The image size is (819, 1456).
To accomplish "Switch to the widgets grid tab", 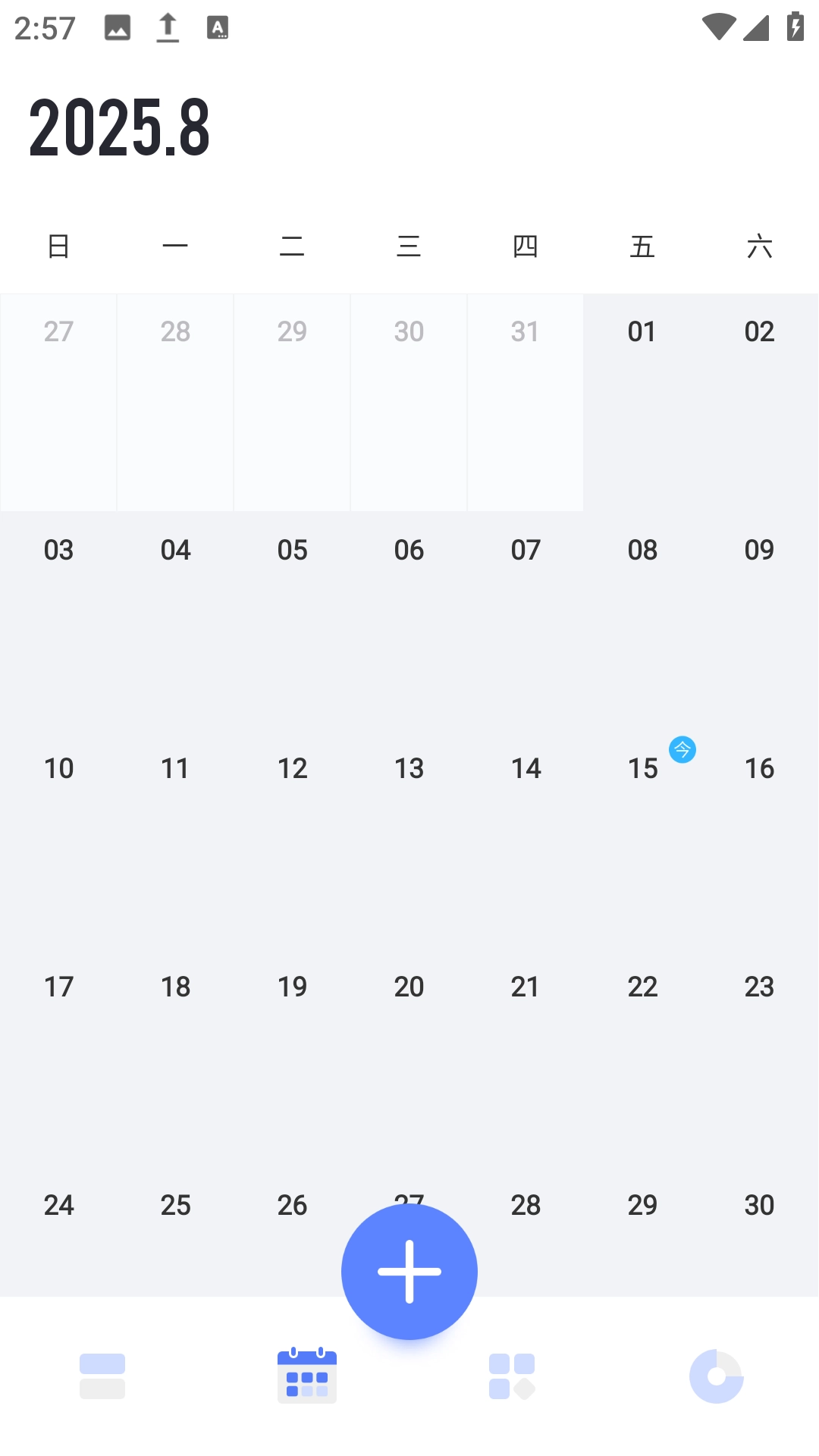I will coord(512,1376).
